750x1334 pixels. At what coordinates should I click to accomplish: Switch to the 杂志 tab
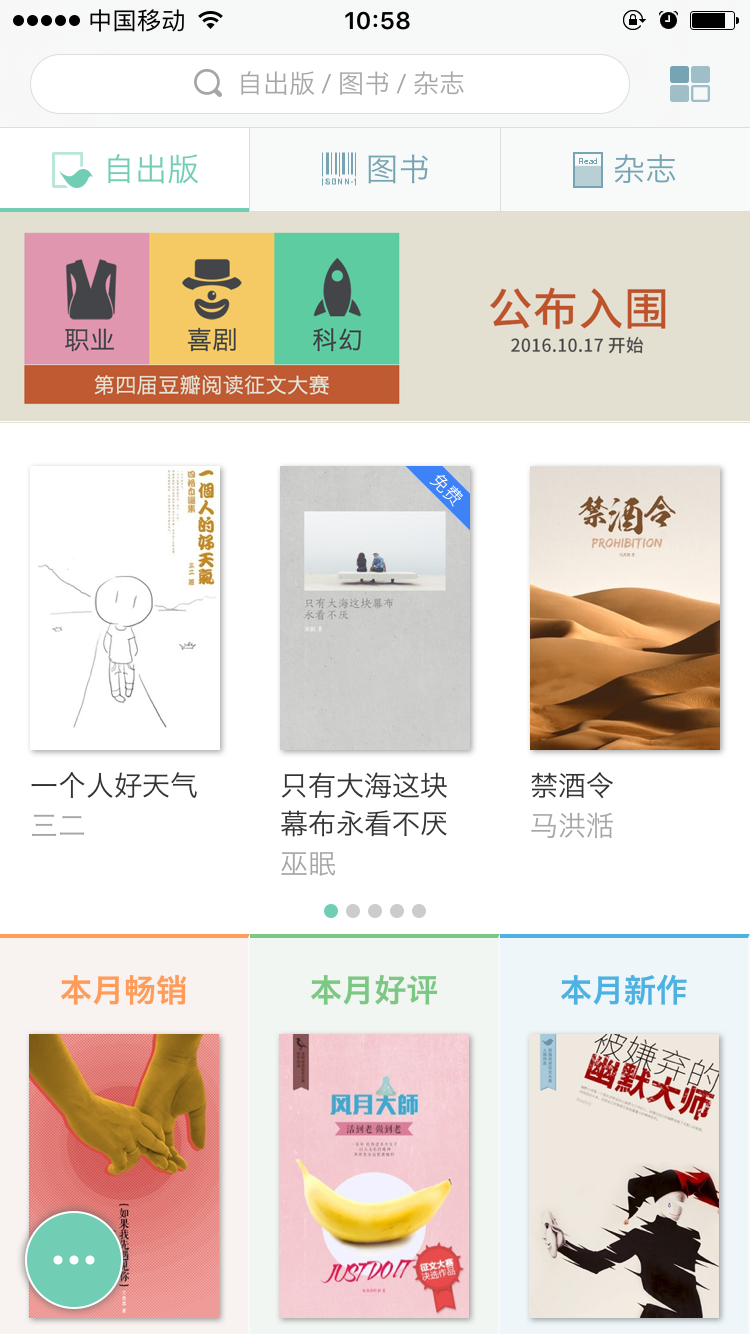(x=625, y=170)
